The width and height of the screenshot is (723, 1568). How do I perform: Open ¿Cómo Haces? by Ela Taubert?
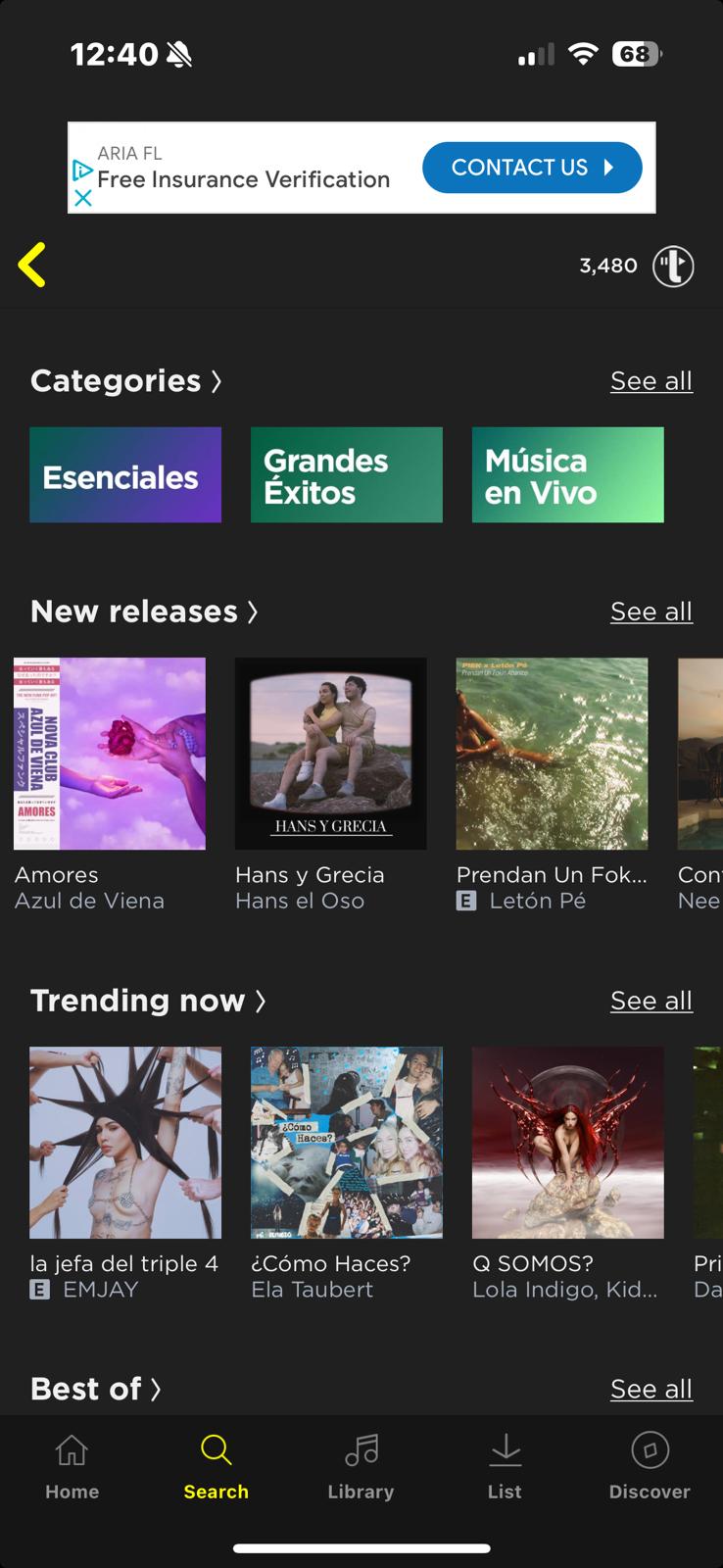[347, 1143]
